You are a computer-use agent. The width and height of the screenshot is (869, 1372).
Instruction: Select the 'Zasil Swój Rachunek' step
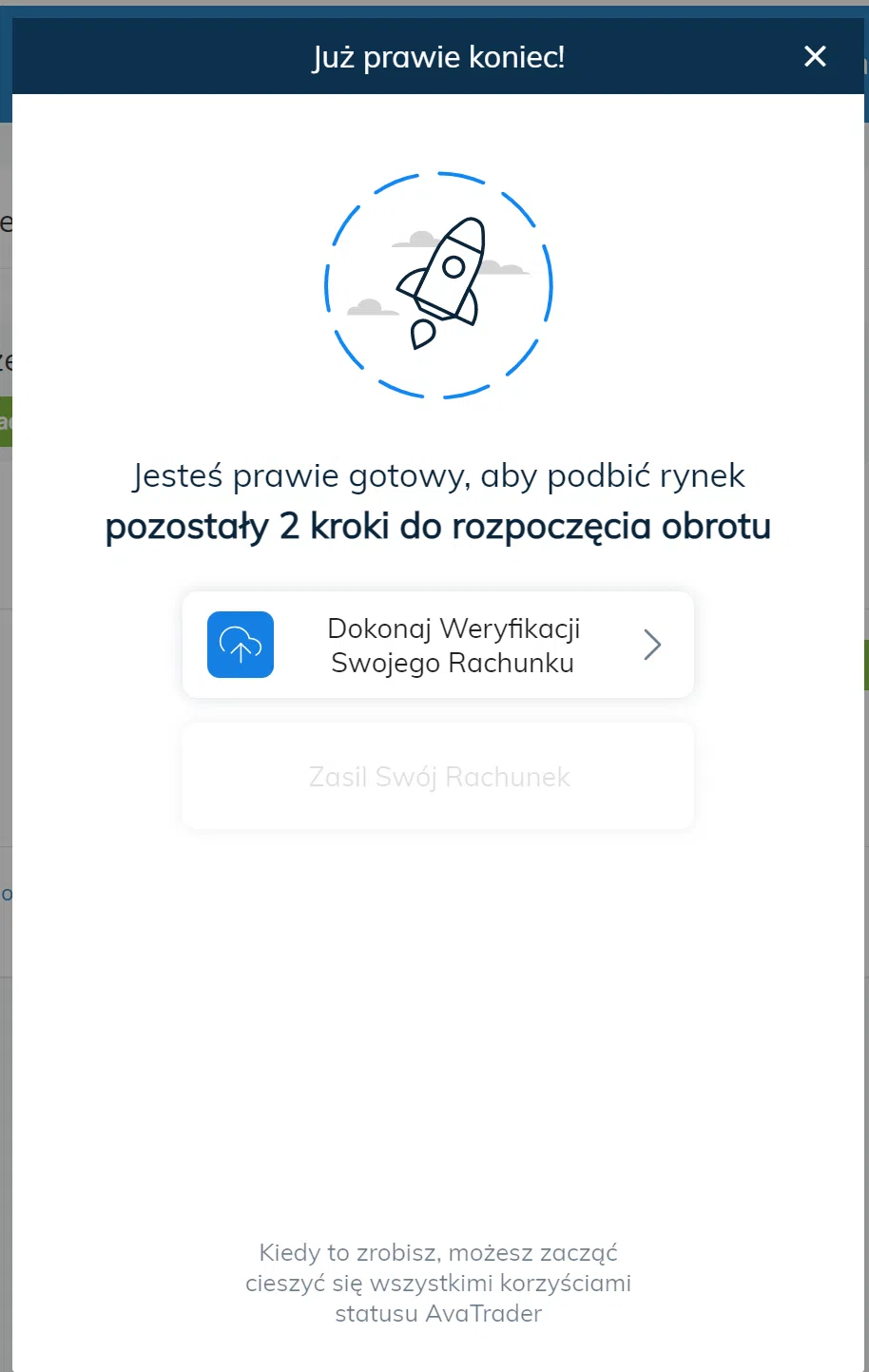(x=438, y=777)
